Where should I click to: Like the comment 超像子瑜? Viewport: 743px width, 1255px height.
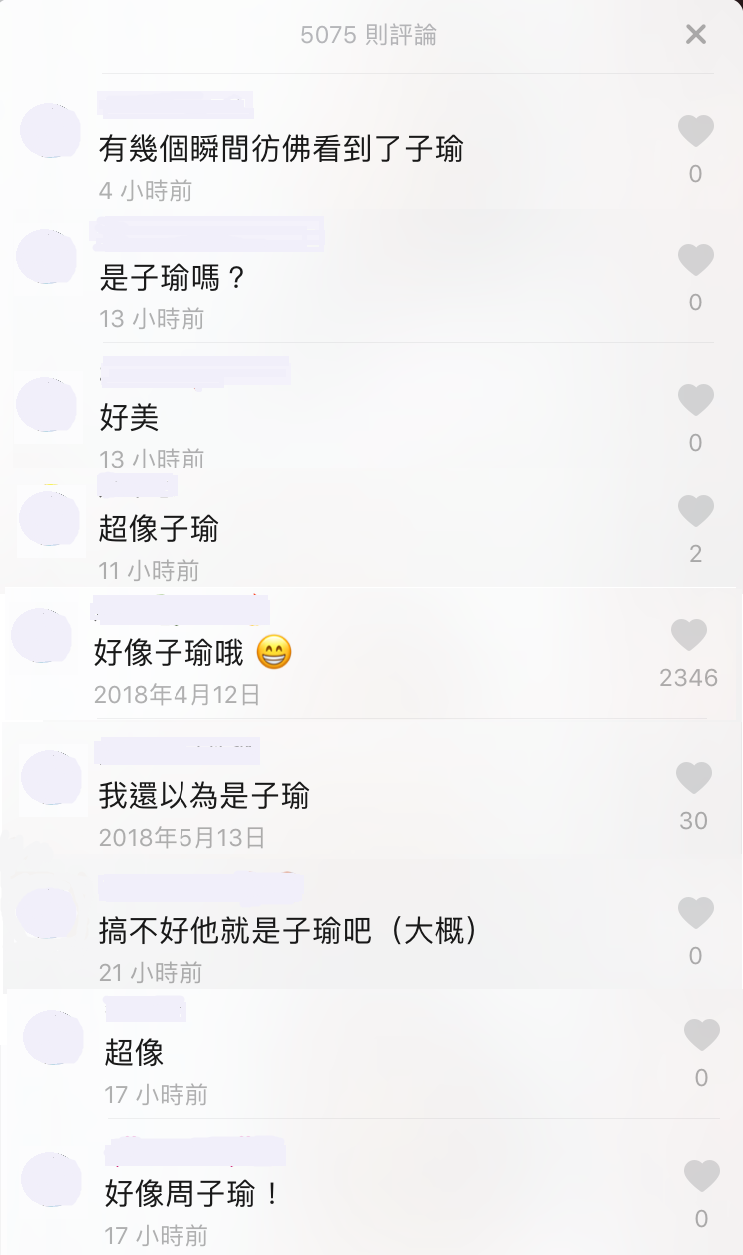pos(696,511)
